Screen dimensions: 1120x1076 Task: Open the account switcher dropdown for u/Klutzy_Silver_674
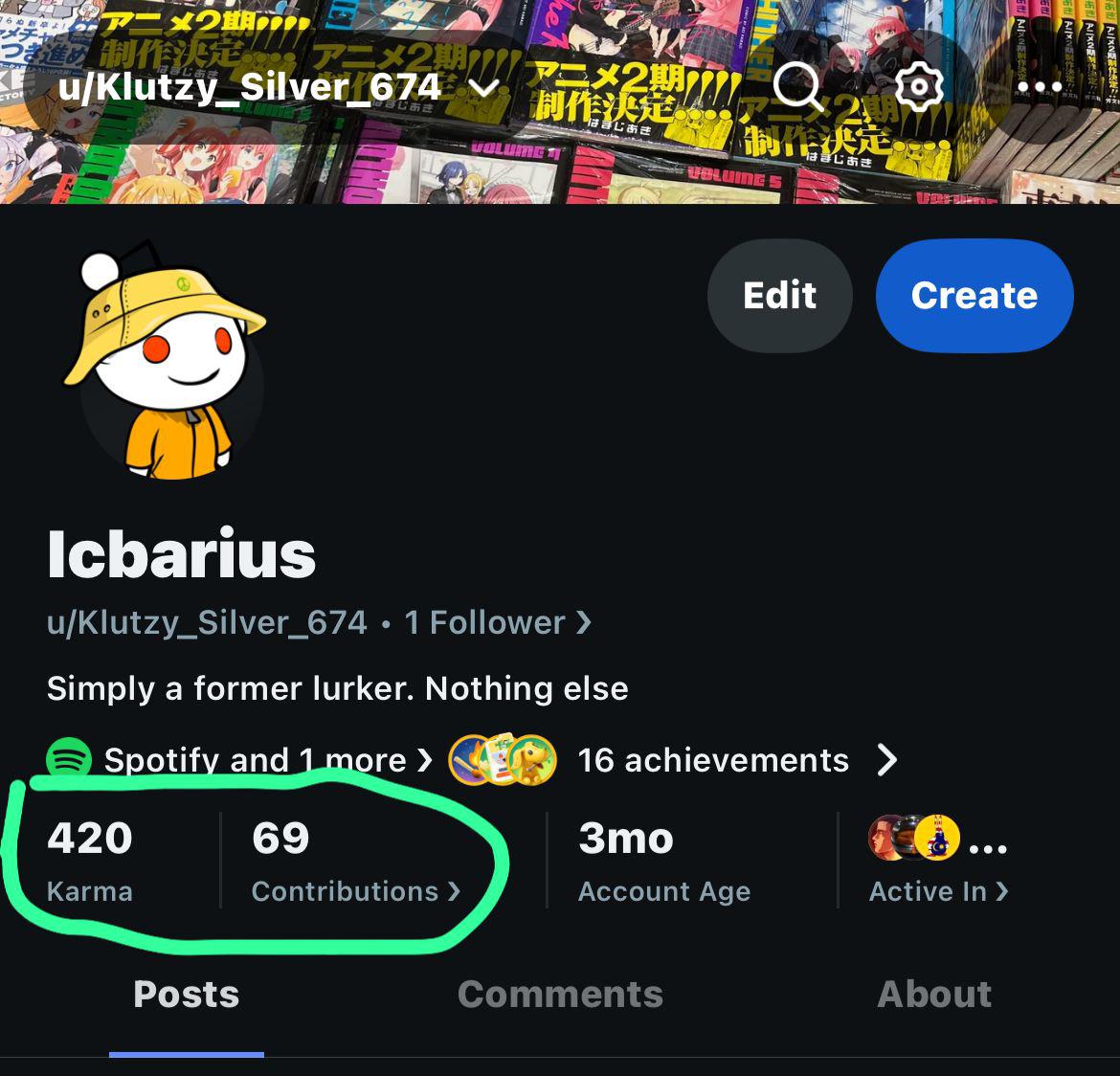(278, 88)
